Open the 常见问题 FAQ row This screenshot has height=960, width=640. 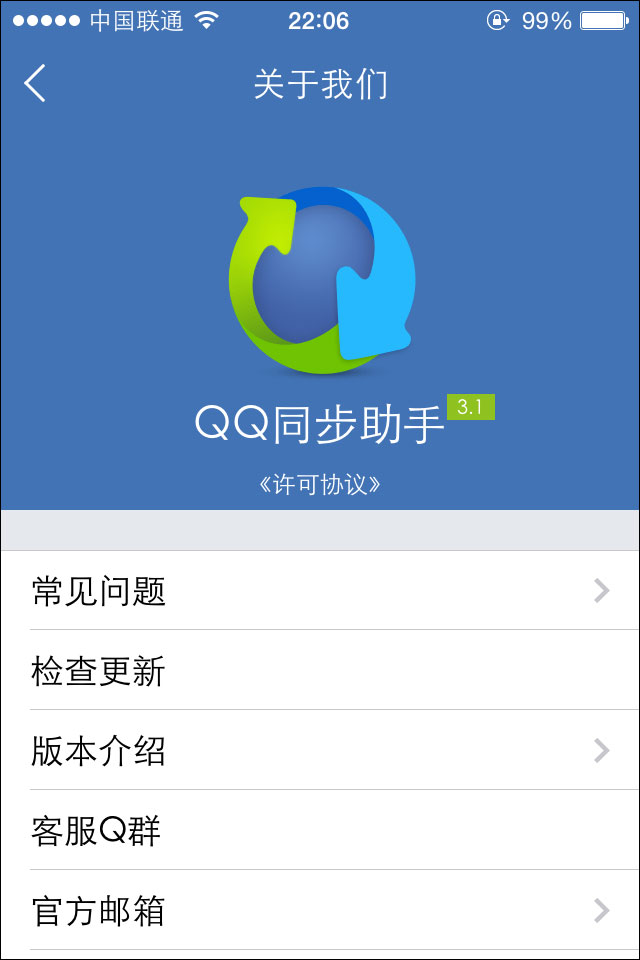(x=320, y=591)
